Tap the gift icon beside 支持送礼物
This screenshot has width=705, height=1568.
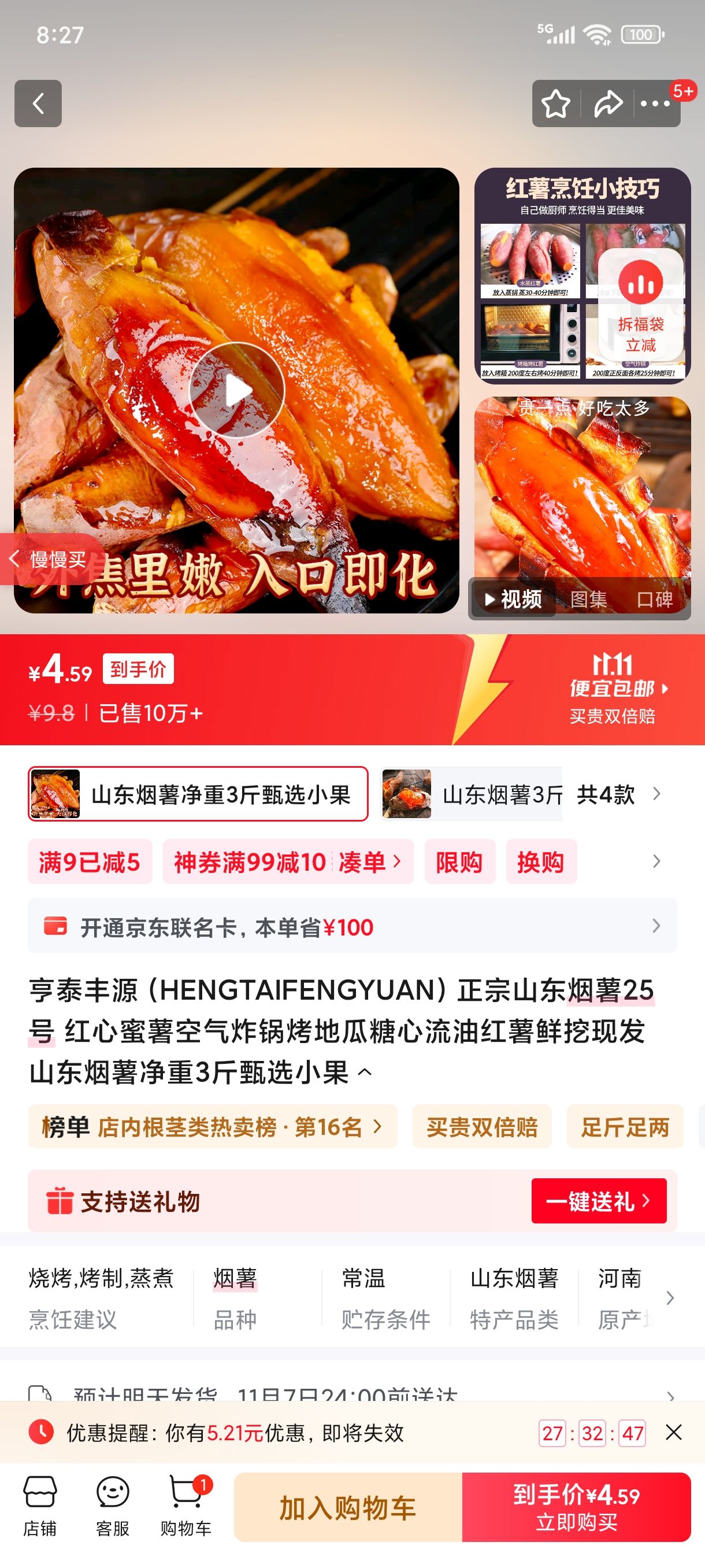coord(59,1200)
